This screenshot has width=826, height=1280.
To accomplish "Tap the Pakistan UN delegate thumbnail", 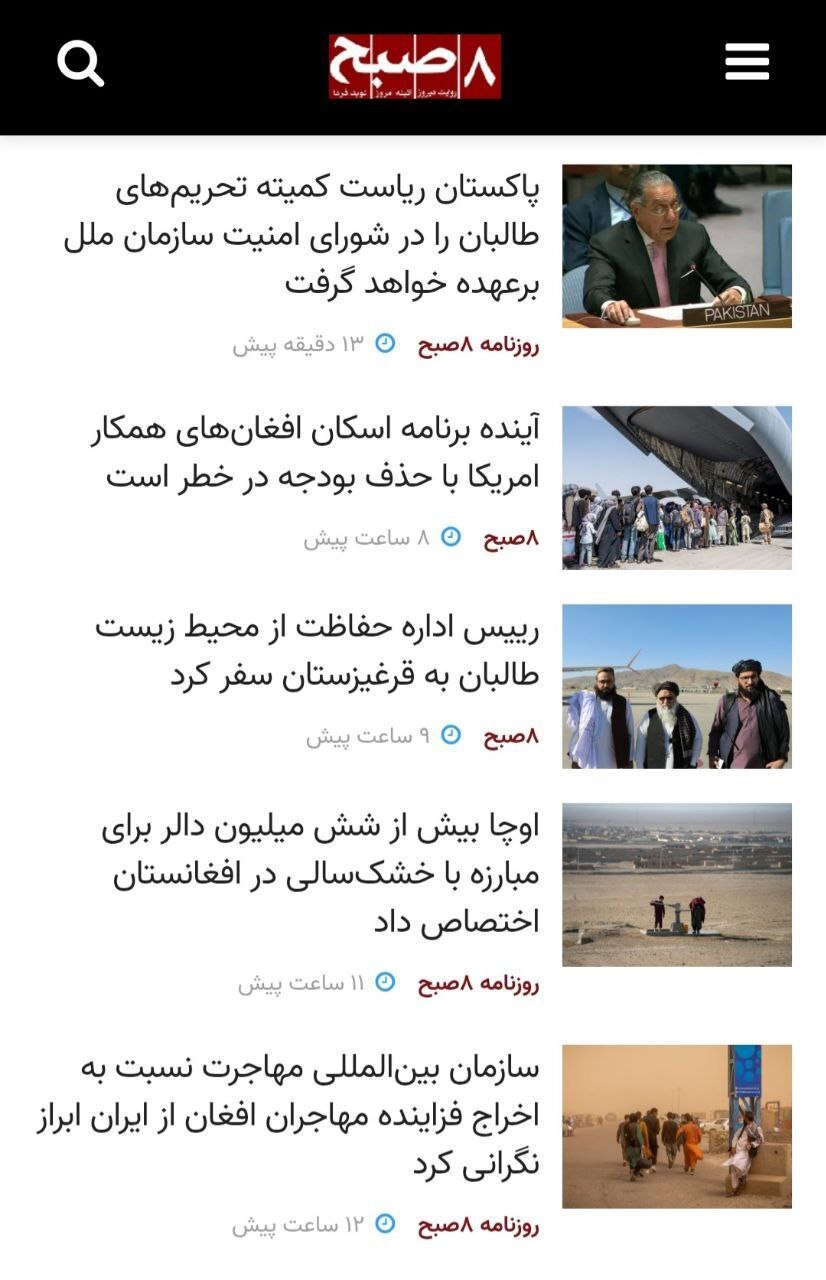I will 676,246.
